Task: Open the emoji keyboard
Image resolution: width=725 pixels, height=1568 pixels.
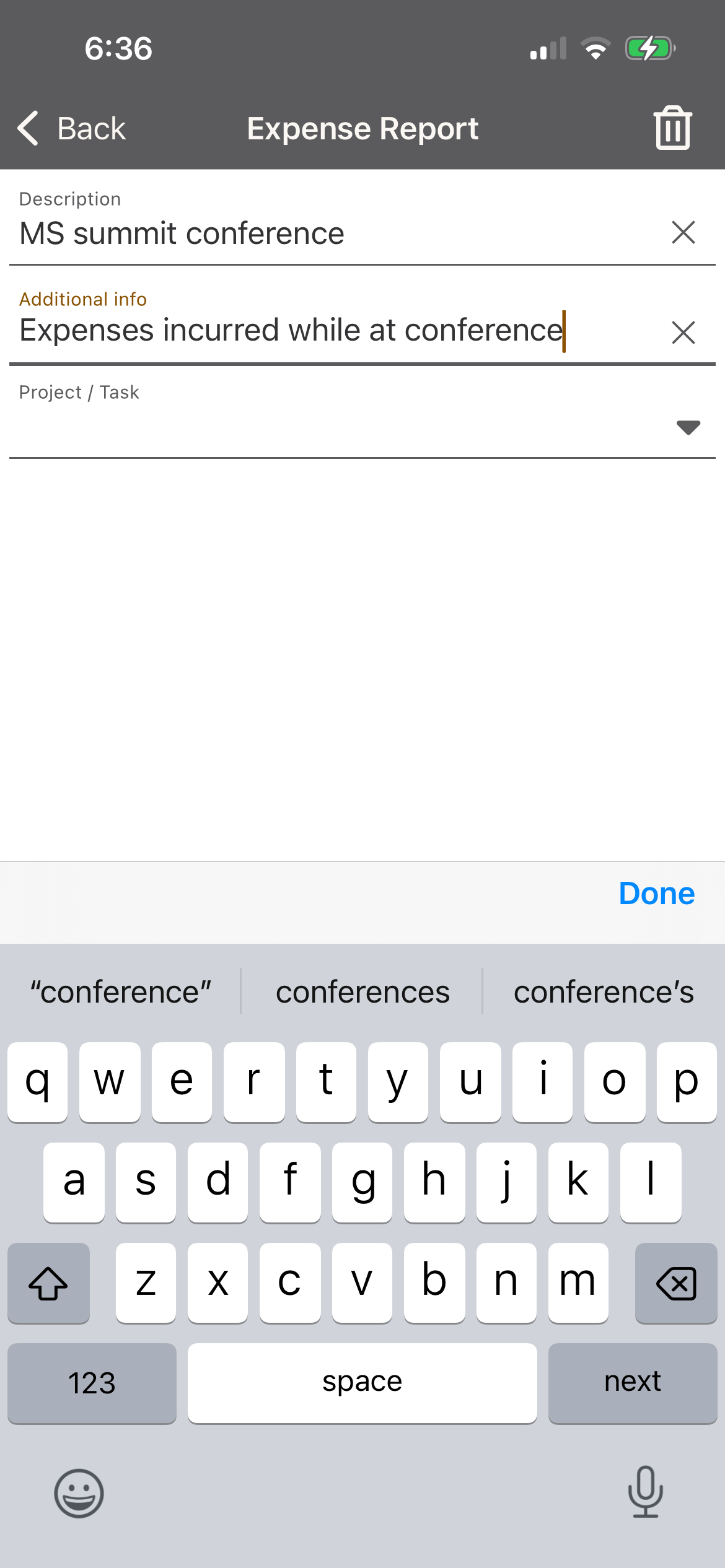Action: 79,1493
